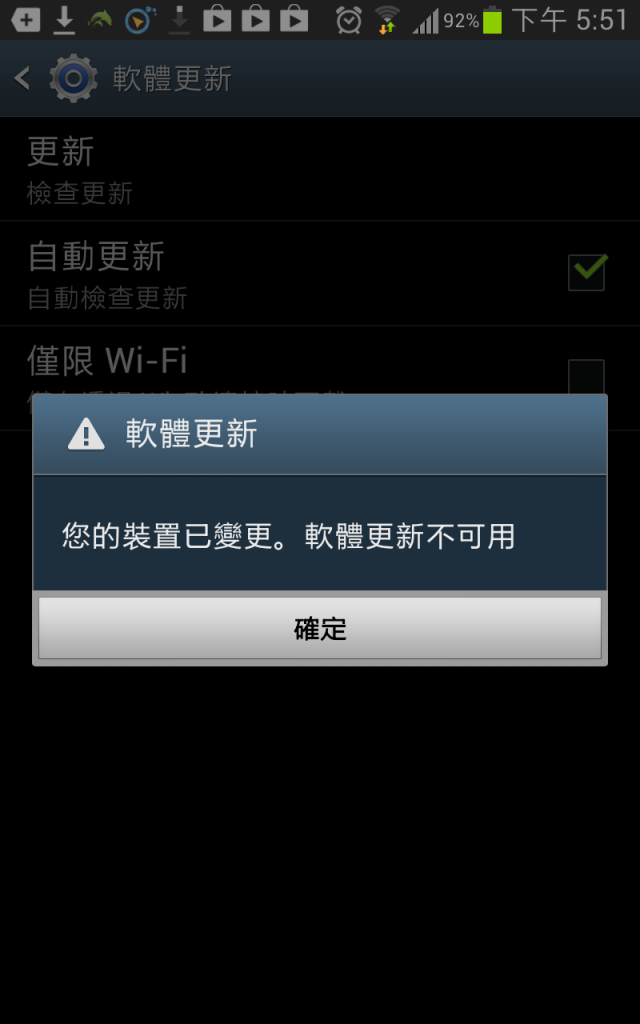The image size is (640, 1024).
Task: Enable the 僅限 Wi-Fi checkbox
Action: tap(586, 376)
